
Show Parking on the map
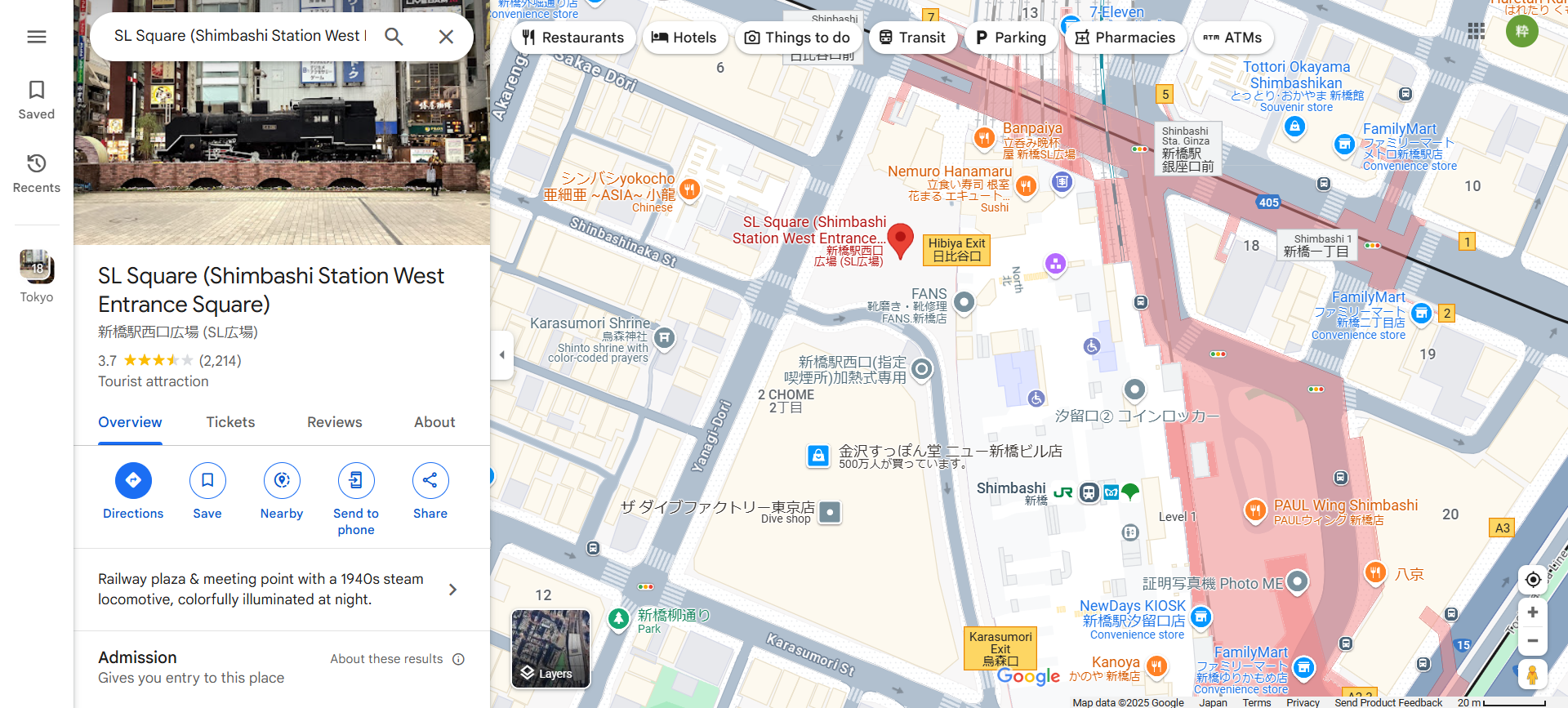(x=1011, y=38)
